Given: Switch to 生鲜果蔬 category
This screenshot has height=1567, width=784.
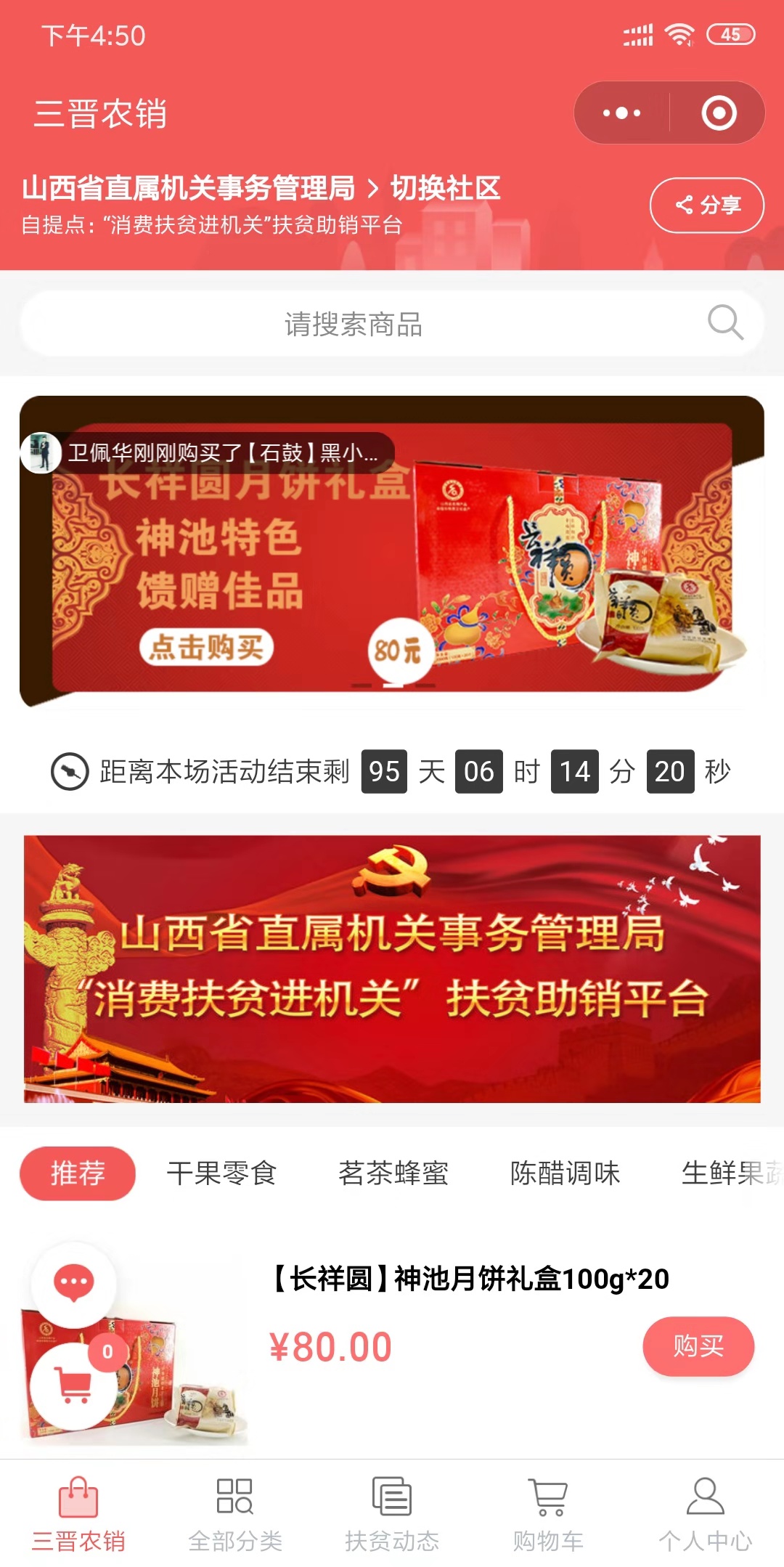Looking at the screenshot, I should pos(730,1173).
